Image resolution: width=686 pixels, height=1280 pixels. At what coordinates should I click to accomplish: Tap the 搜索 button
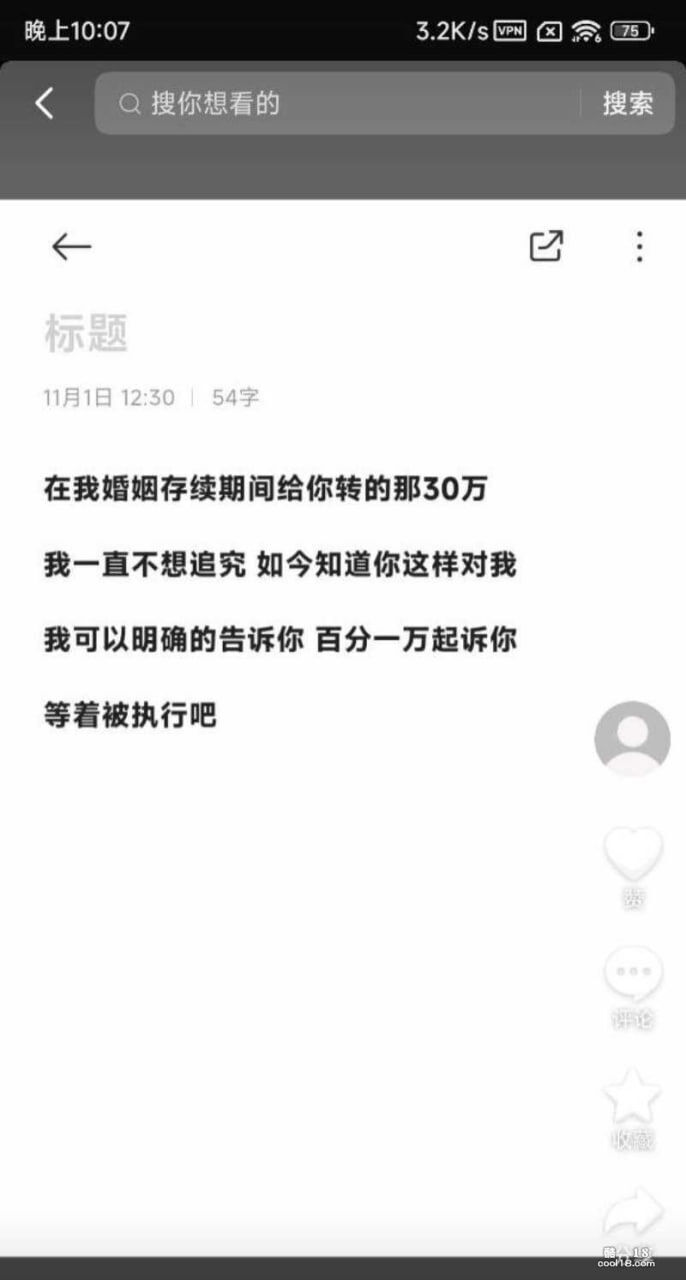628,103
